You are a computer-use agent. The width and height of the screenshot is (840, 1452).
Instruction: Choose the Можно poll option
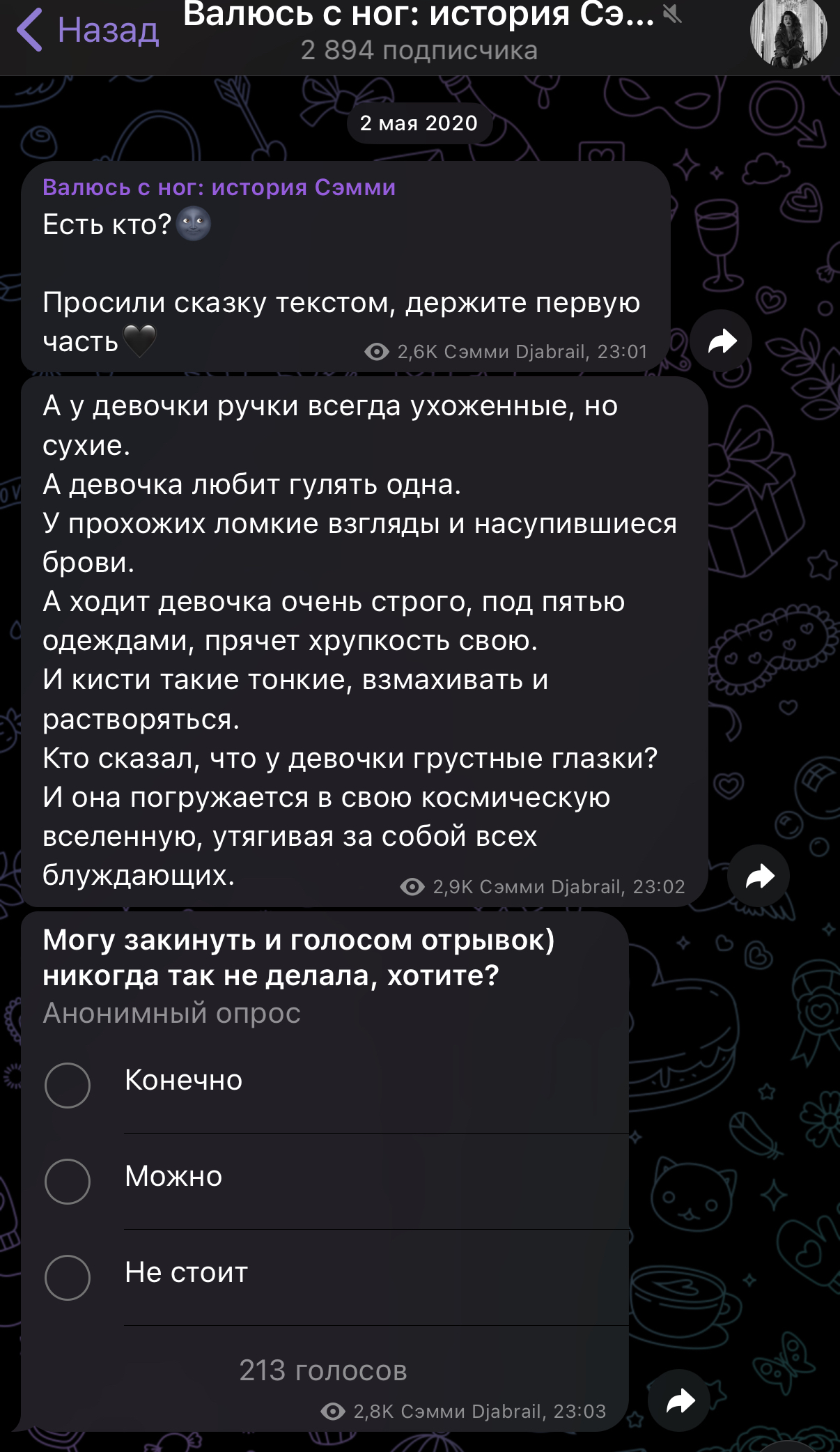click(x=325, y=1180)
